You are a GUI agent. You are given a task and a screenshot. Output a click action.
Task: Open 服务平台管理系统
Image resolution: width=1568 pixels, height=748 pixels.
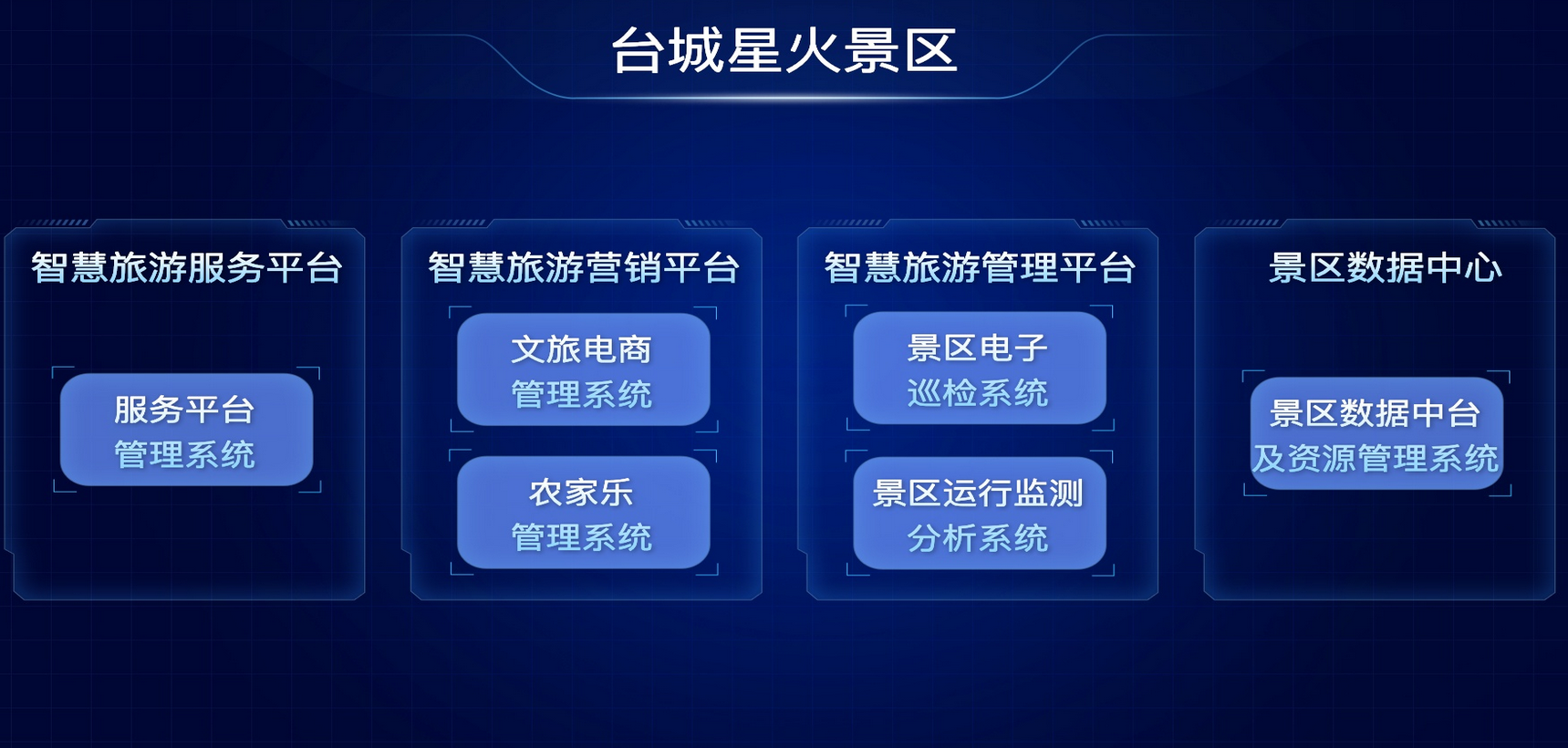186,430
